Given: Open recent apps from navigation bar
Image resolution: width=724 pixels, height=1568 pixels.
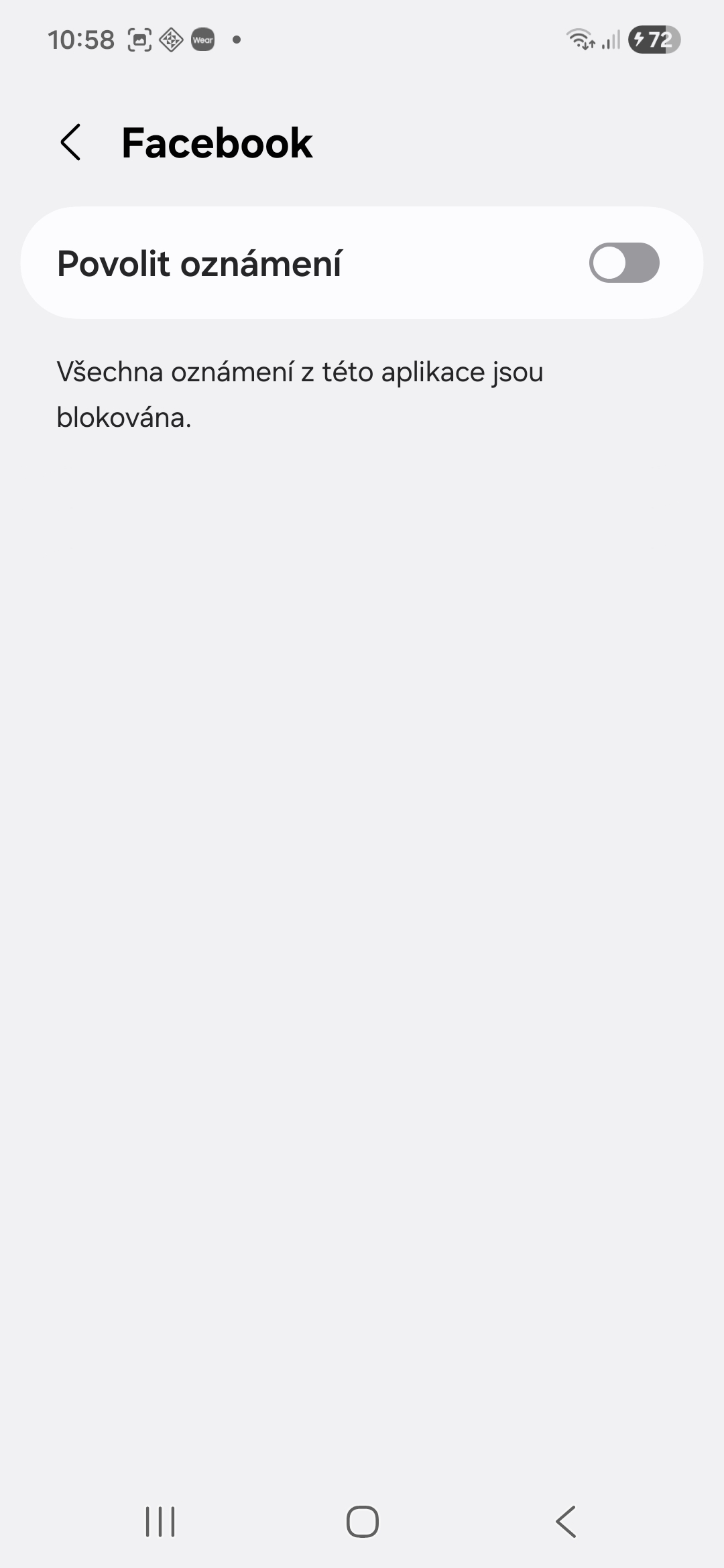Looking at the screenshot, I should [160, 1521].
